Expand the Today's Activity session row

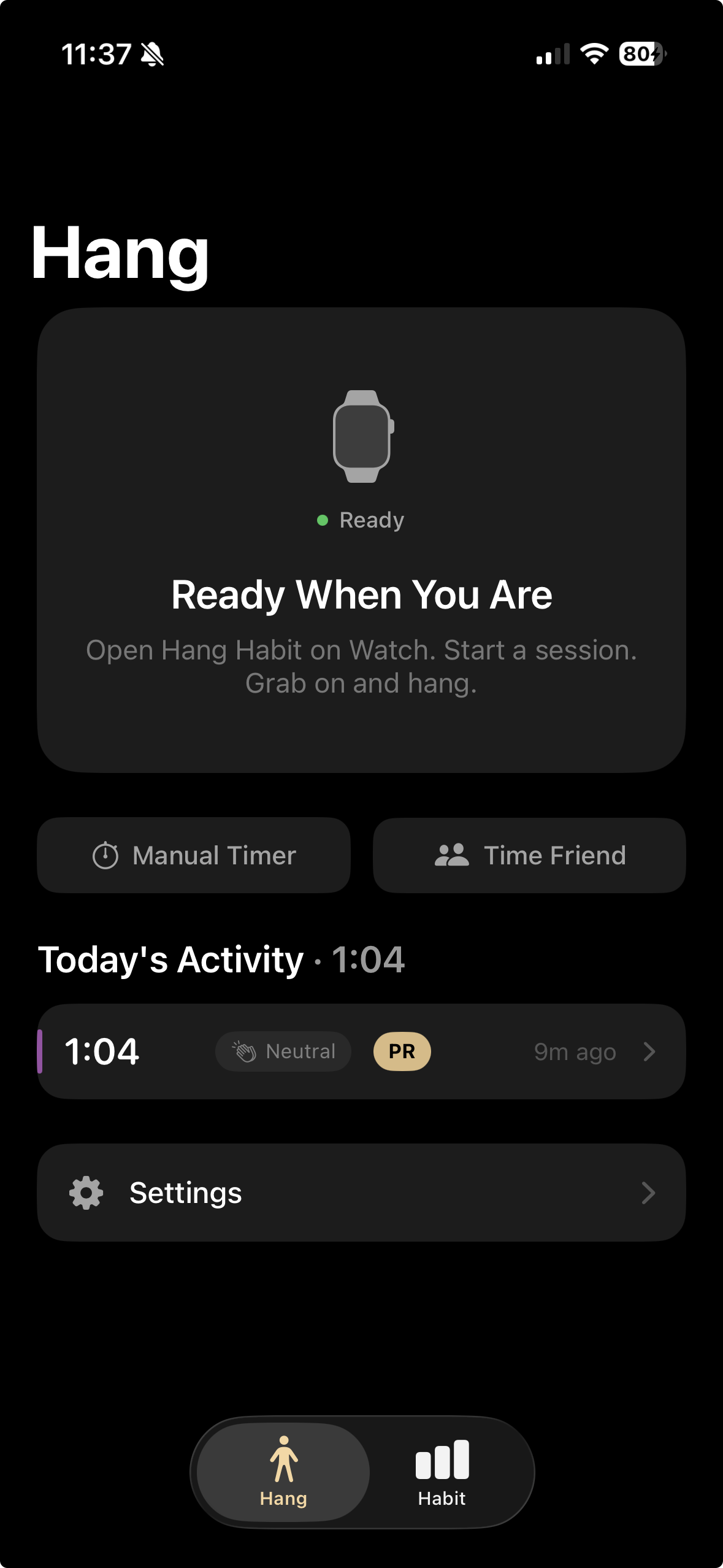(361, 1050)
